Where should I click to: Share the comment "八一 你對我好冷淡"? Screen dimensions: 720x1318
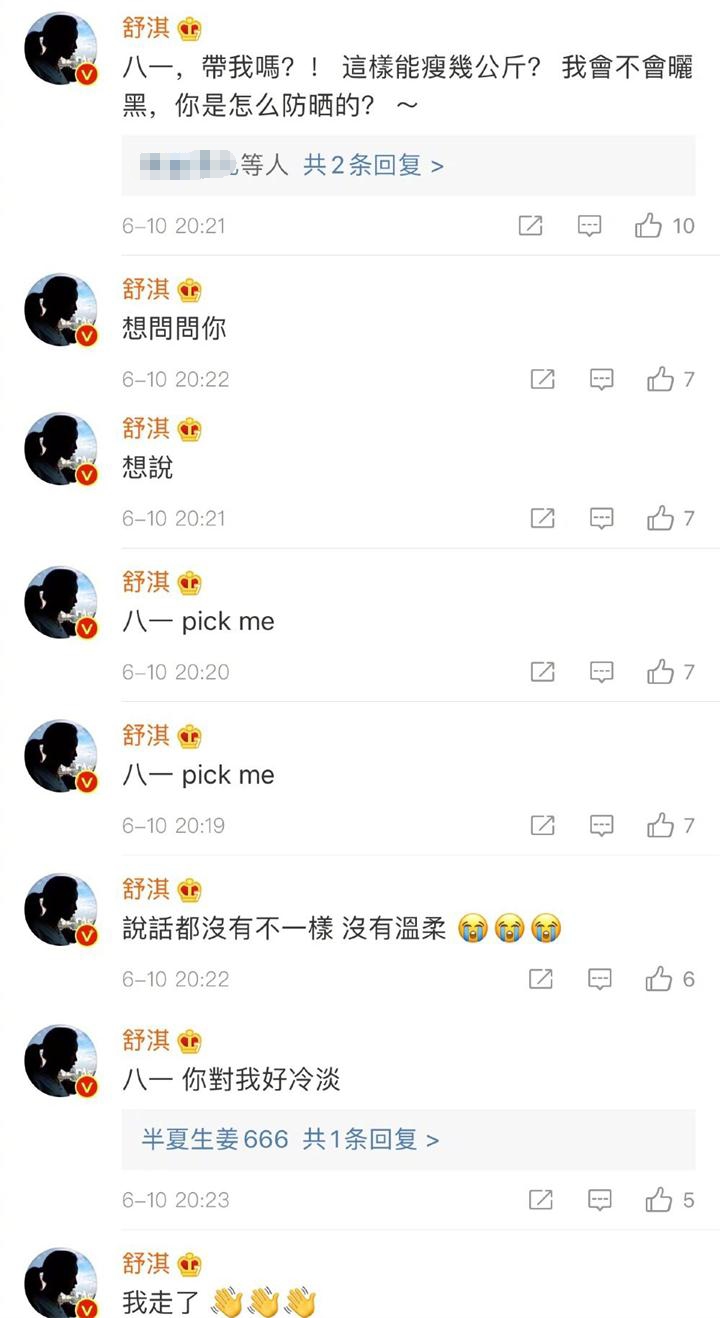point(540,1200)
